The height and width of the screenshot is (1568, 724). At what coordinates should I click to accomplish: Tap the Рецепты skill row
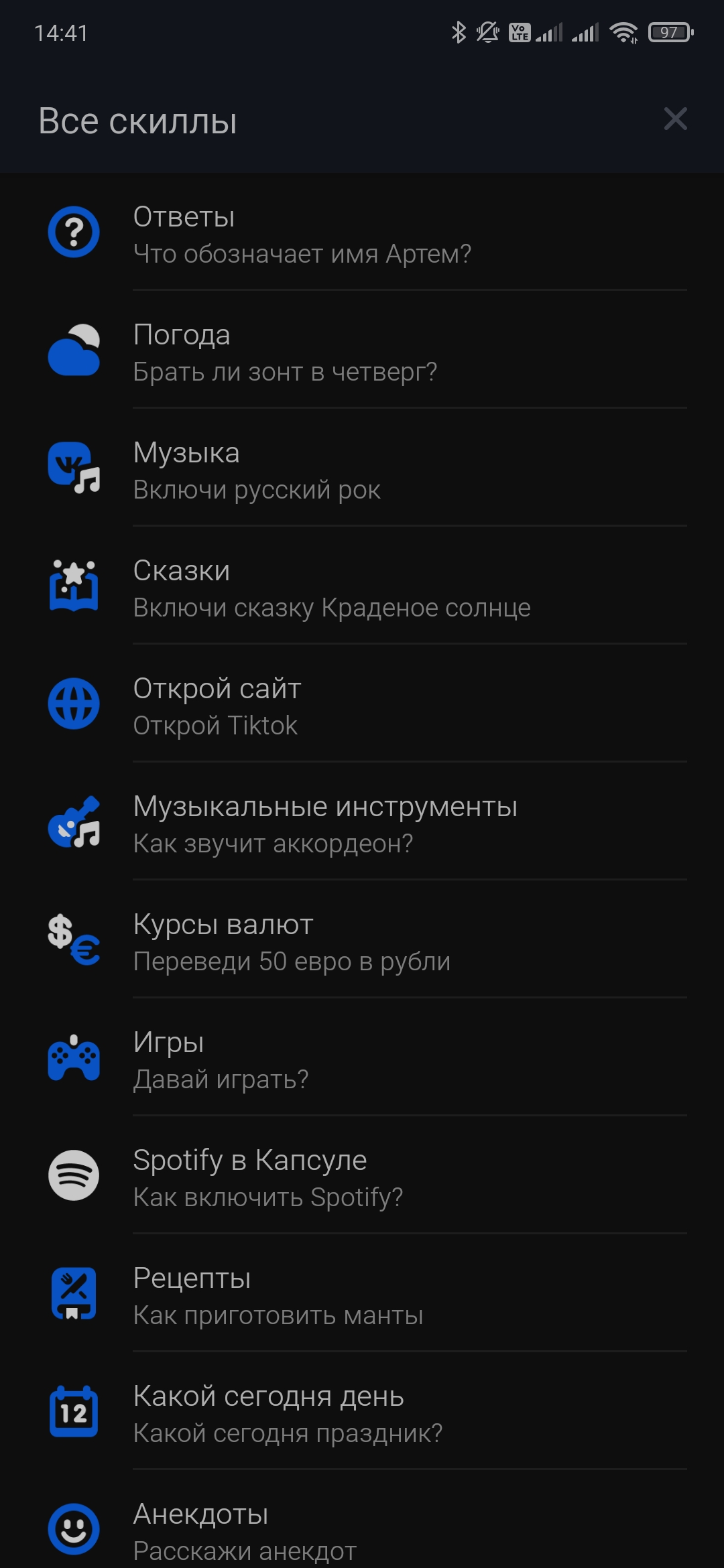click(362, 1295)
